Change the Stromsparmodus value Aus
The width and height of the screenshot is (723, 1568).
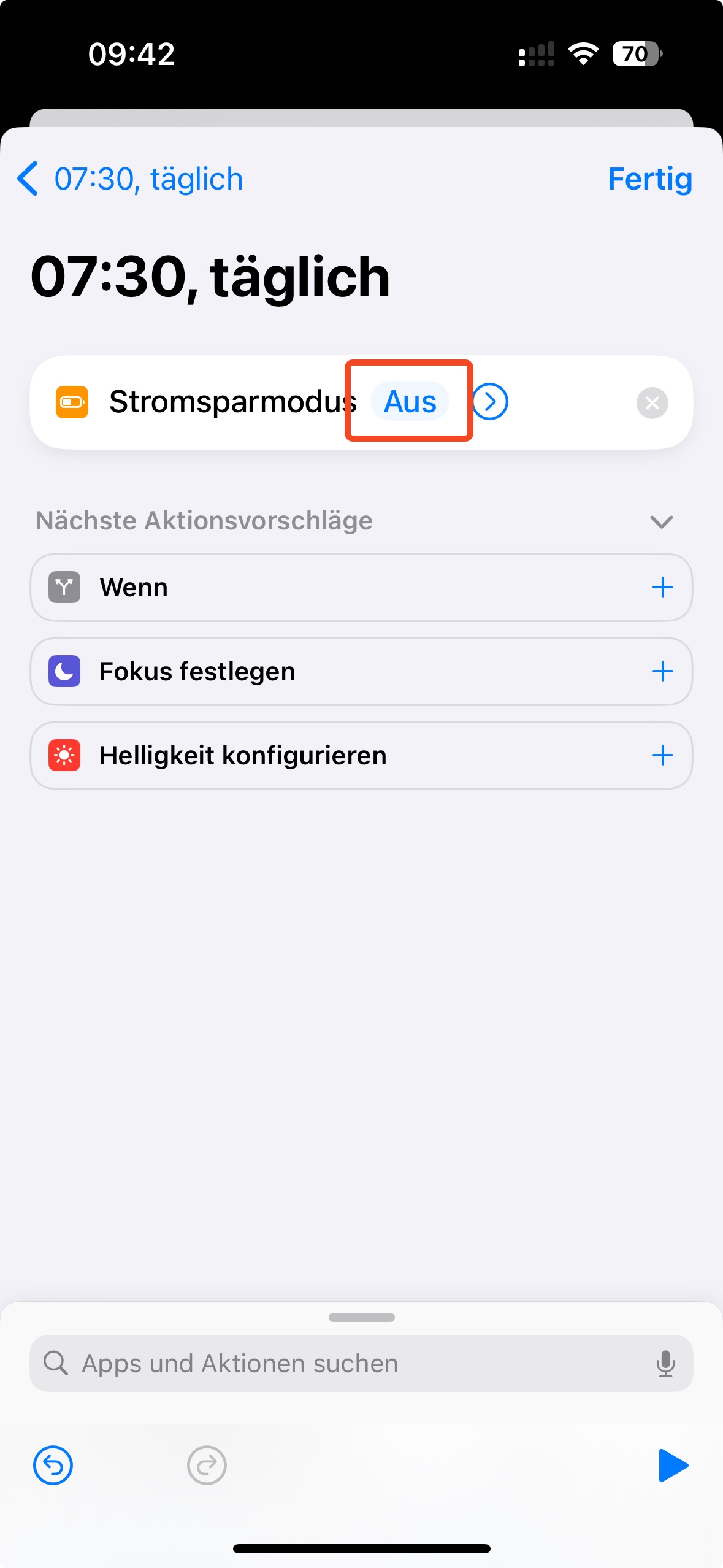410,402
